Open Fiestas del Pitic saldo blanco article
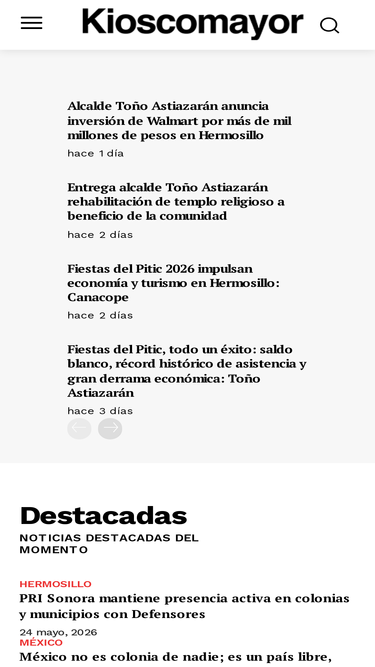 [x=187, y=371]
